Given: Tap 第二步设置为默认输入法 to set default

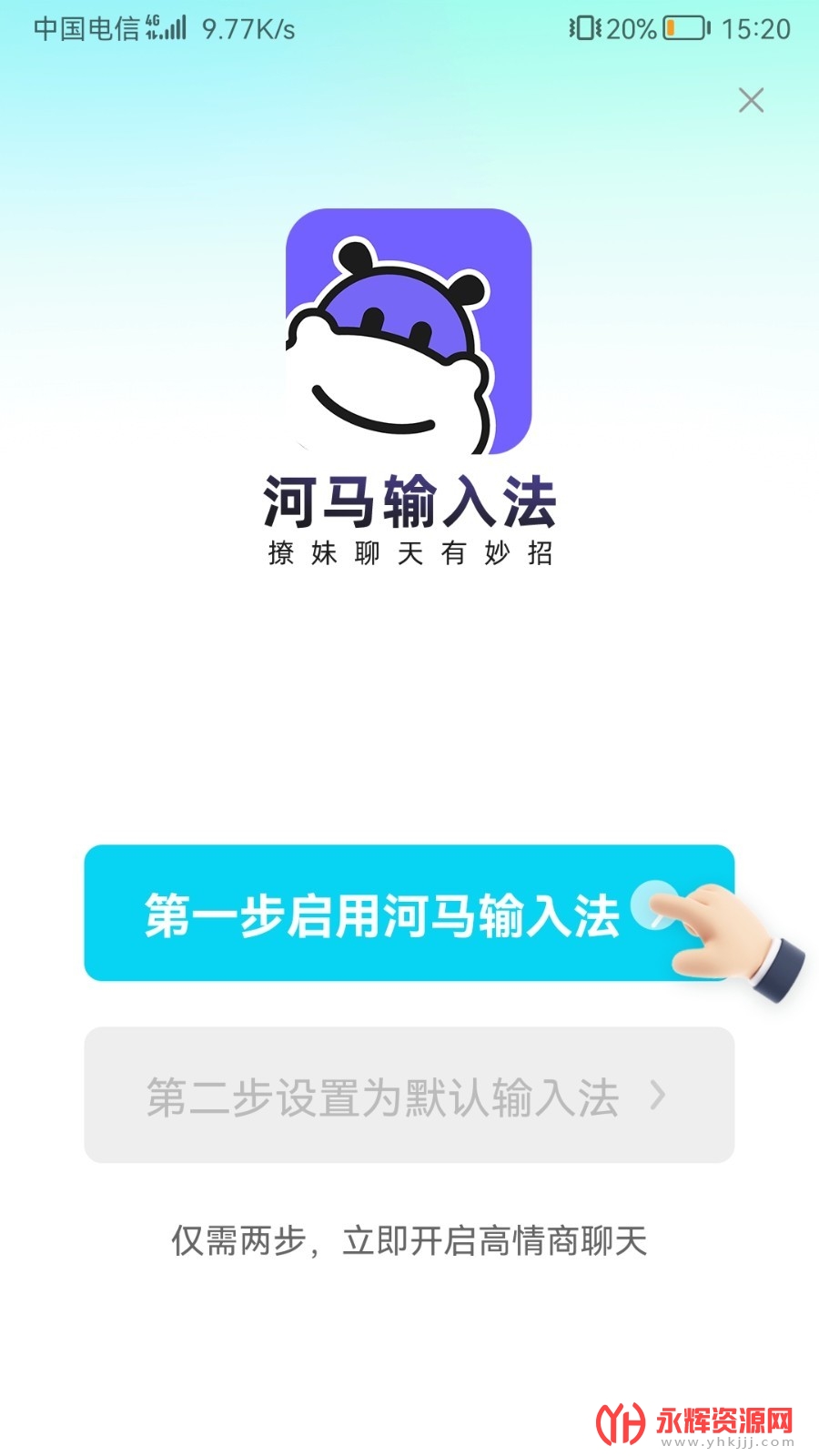Looking at the screenshot, I should (x=409, y=1096).
